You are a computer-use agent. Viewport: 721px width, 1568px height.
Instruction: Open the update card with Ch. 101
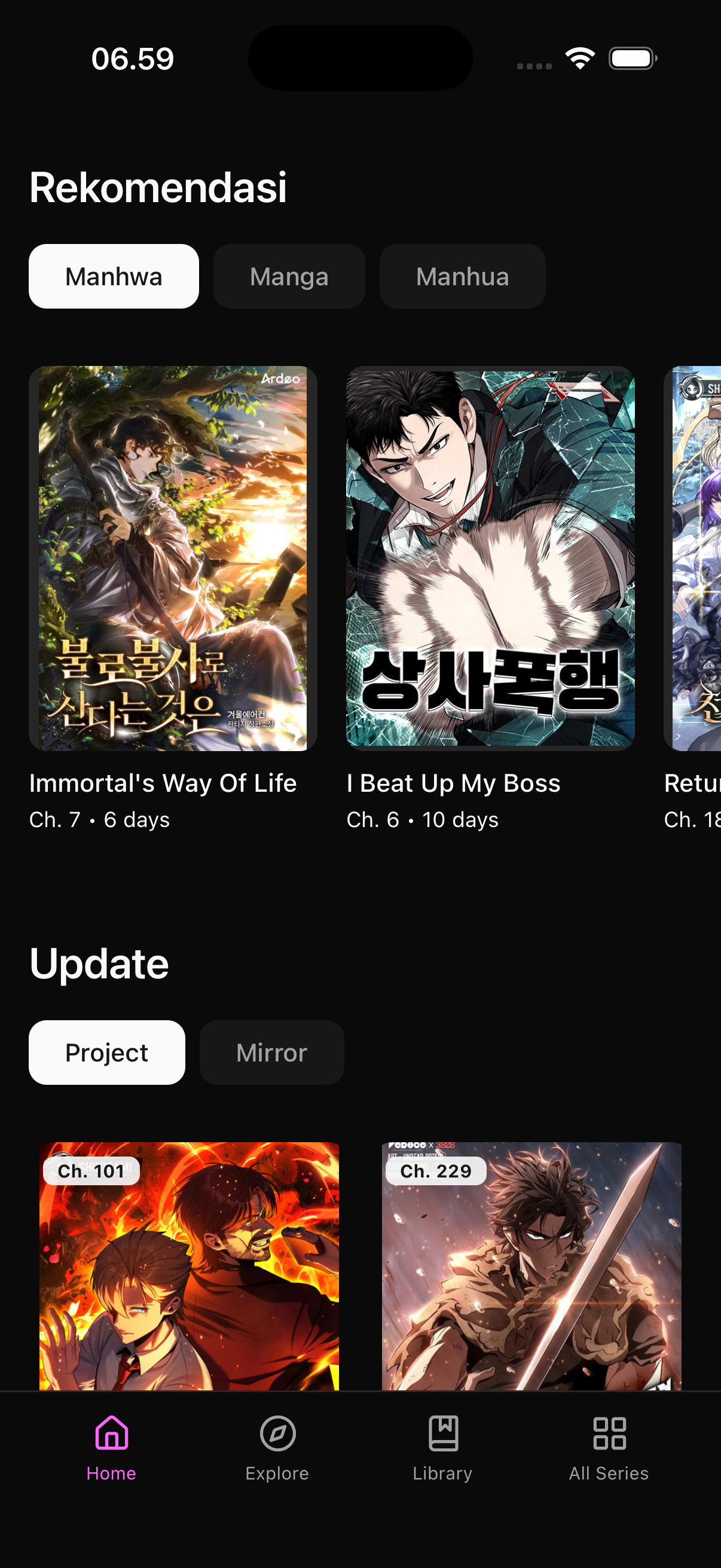[190, 1265]
